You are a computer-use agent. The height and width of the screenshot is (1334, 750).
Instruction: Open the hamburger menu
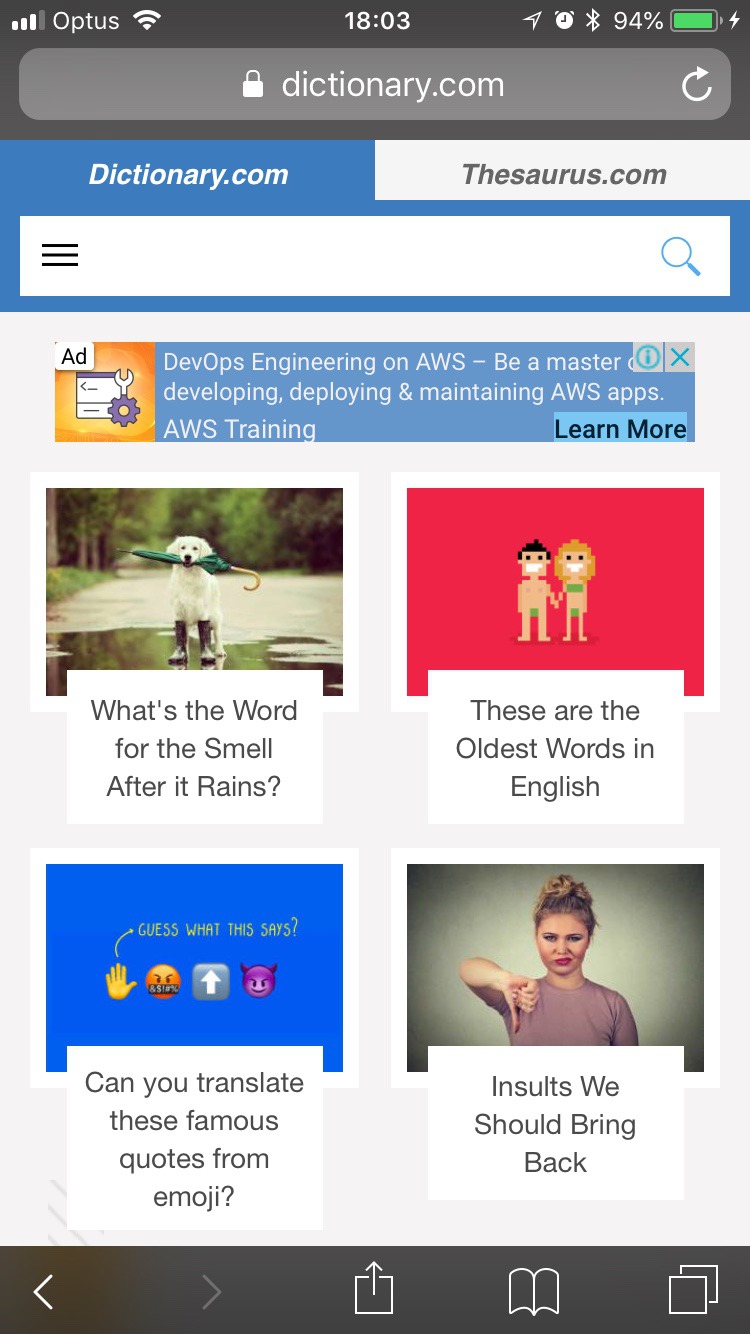[60, 256]
